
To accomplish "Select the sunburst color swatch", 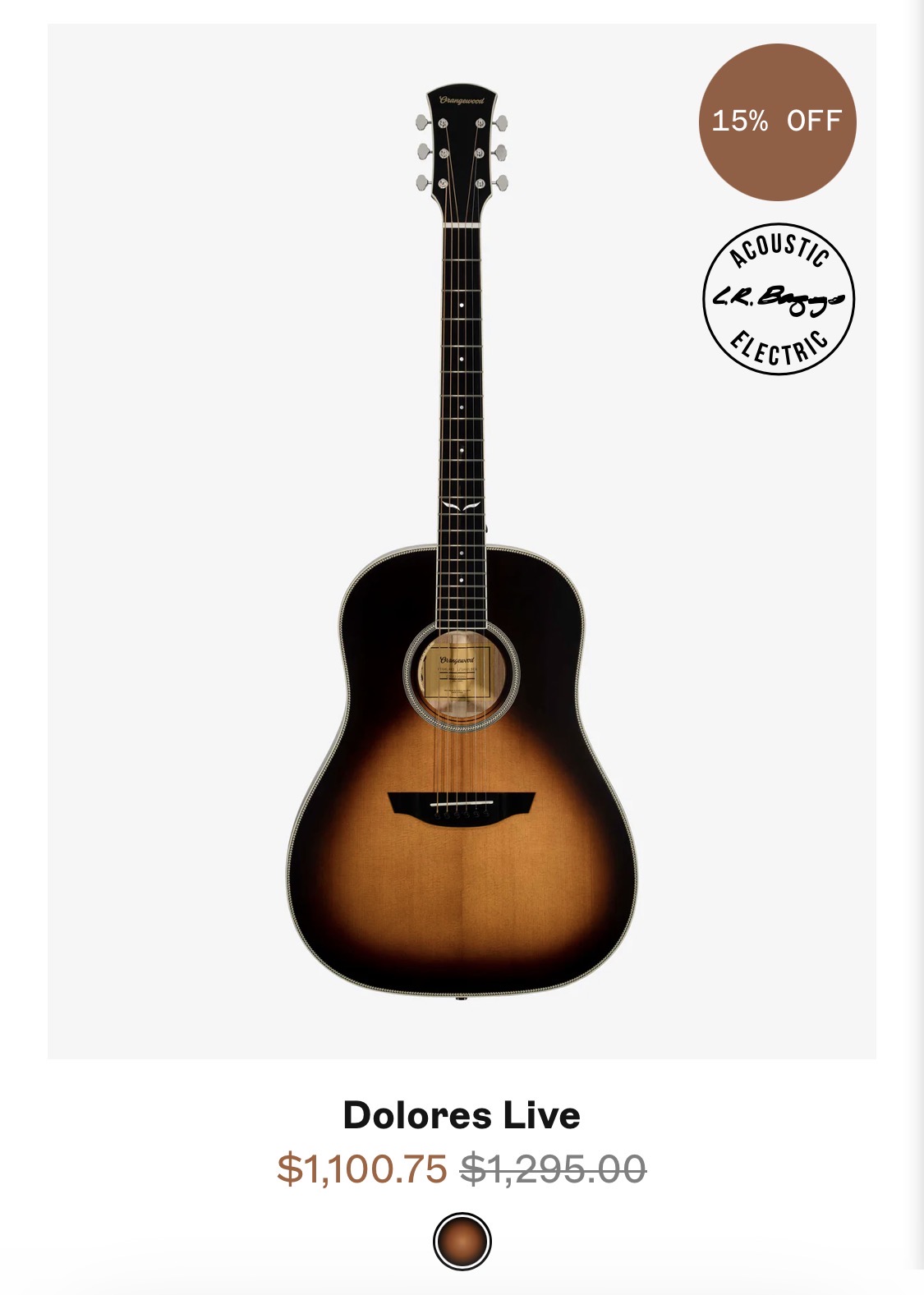I will point(462,1241).
